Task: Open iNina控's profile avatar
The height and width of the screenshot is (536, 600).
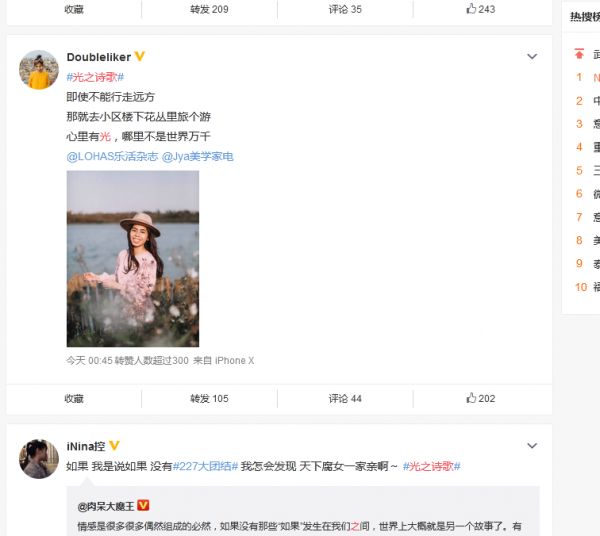Action: tap(39, 458)
